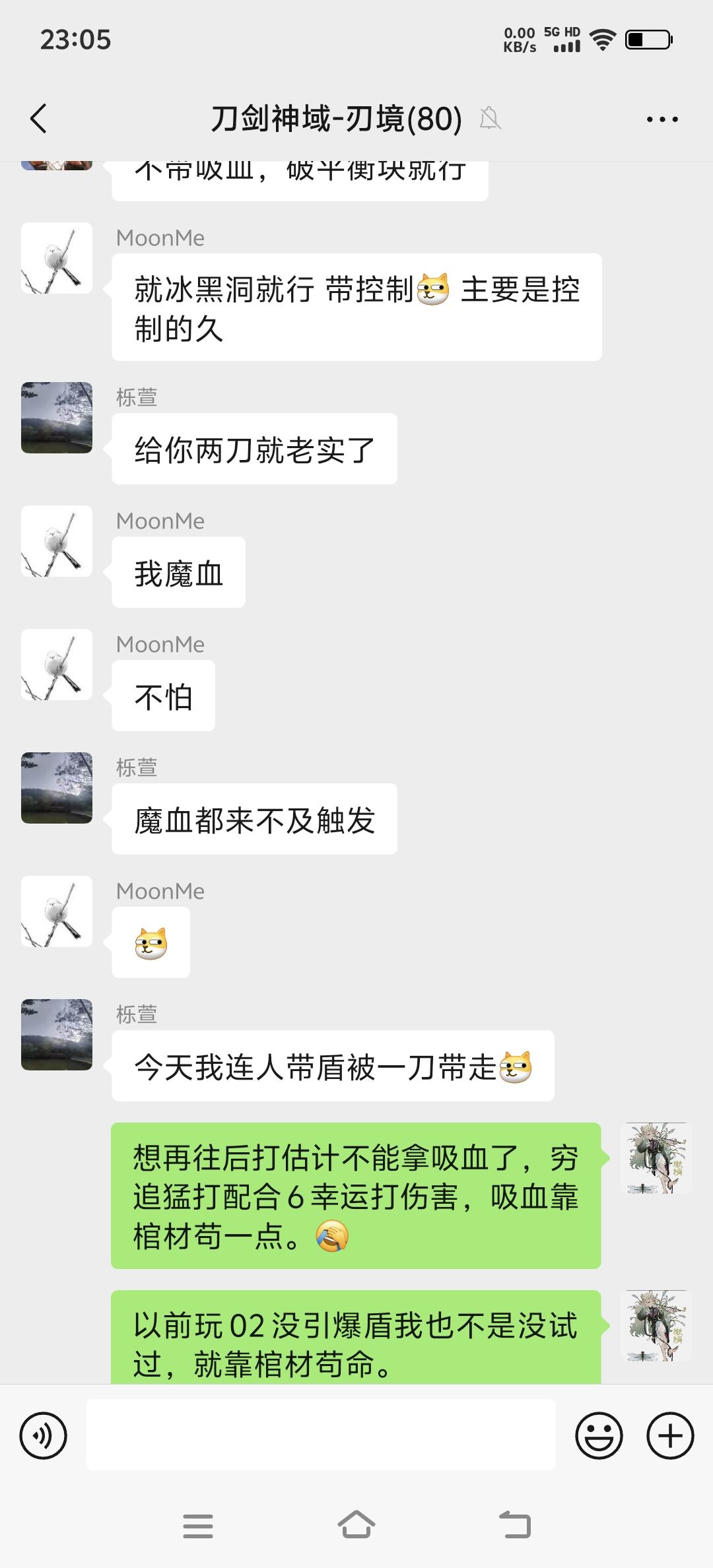
Task: Focus the message text field
Action: tap(321, 1435)
